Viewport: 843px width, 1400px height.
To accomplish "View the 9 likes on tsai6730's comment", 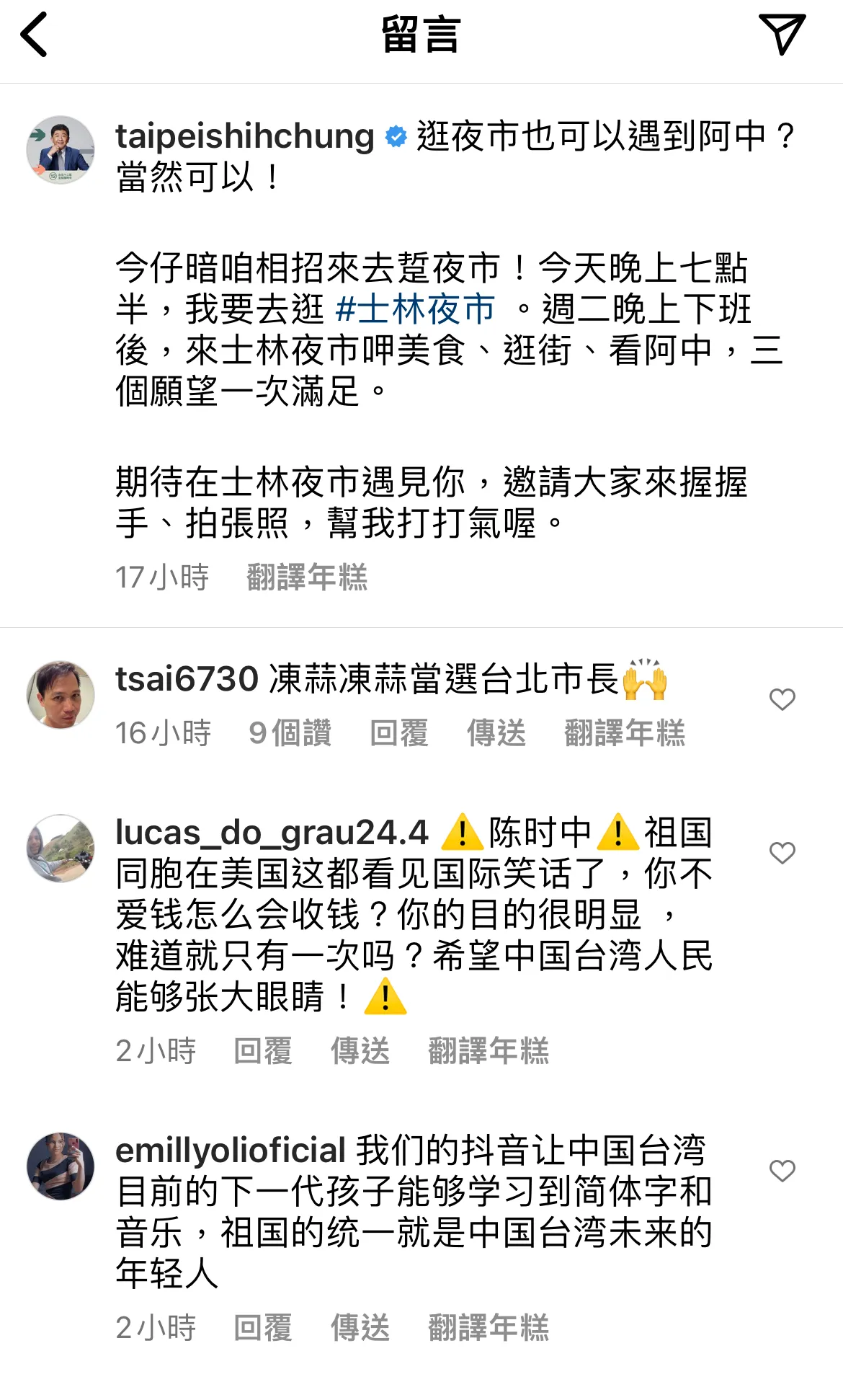I will pyautogui.click(x=290, y=733).
